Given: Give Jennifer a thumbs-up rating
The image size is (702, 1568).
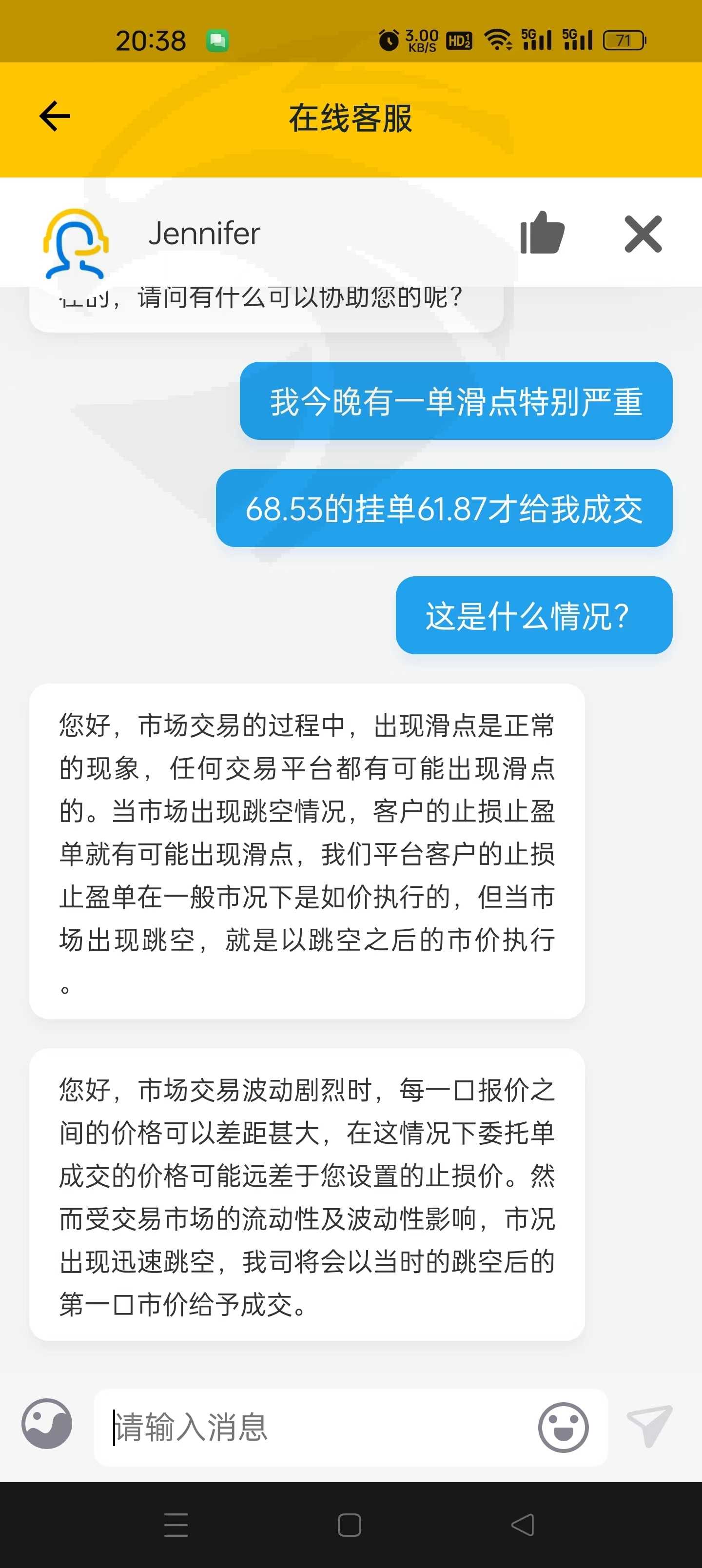Looking at the screenshot, I should coord(542,233).
